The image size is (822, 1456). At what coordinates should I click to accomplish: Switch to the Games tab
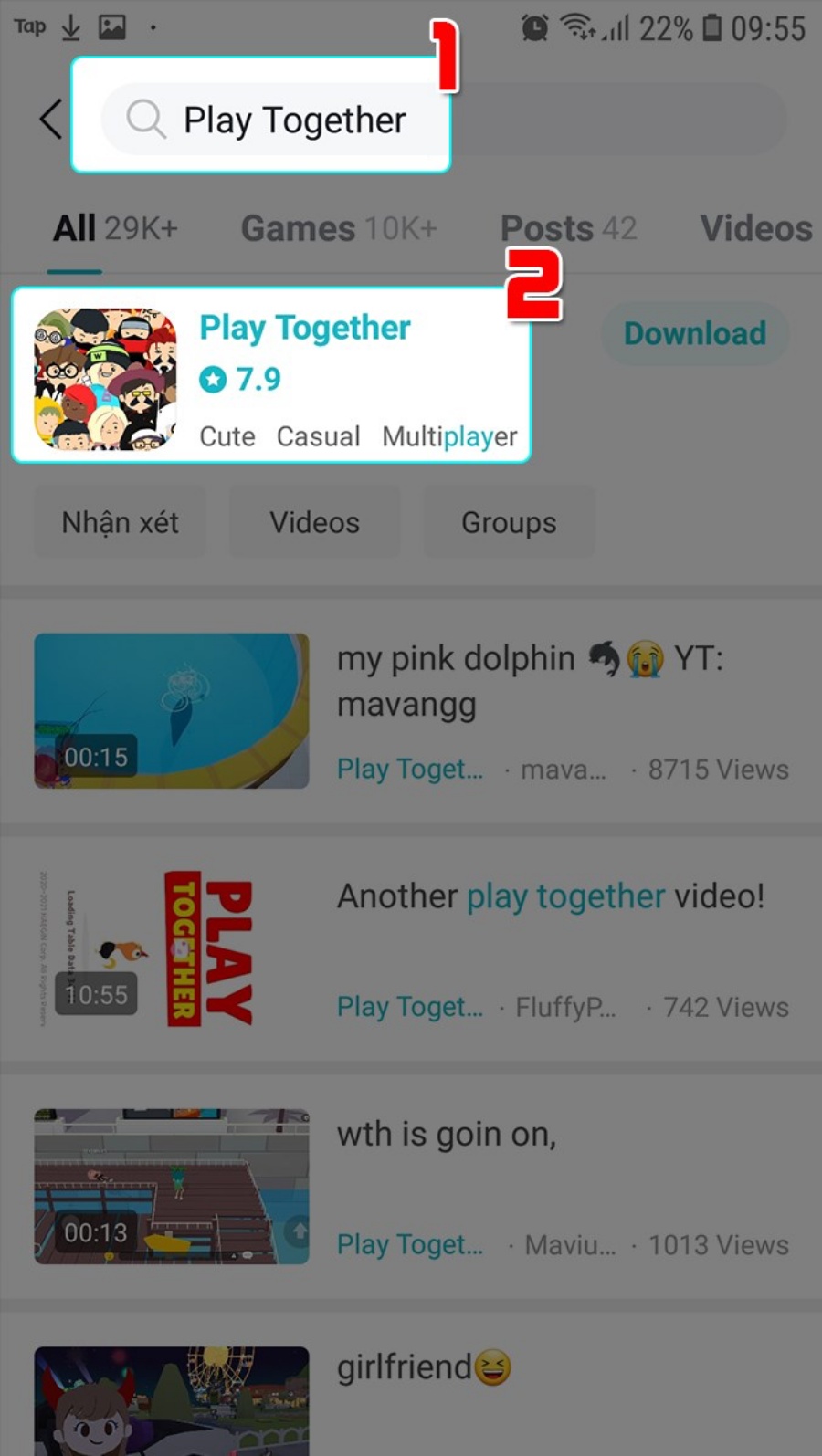pos(338,228)
